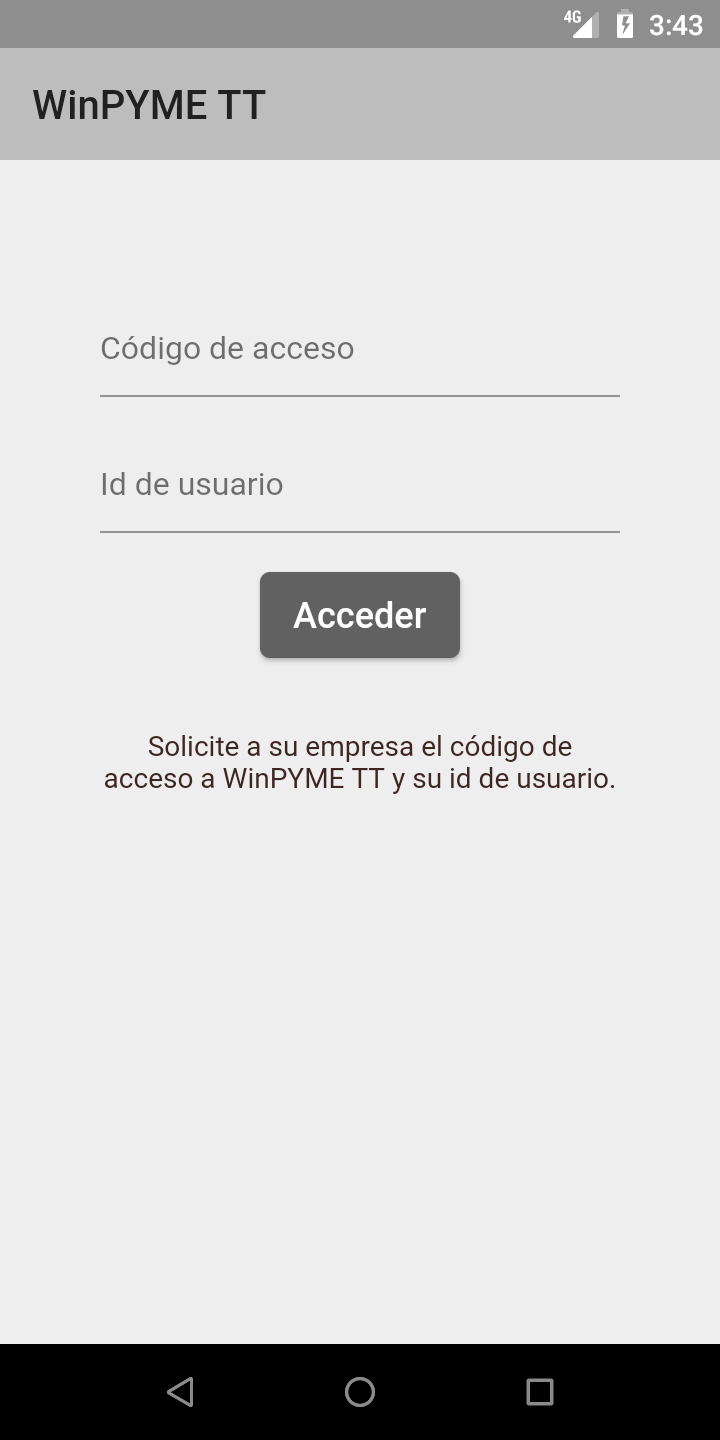Select the Id de usuario field
The image size is (720, 1440).
(x=360, y=486)
